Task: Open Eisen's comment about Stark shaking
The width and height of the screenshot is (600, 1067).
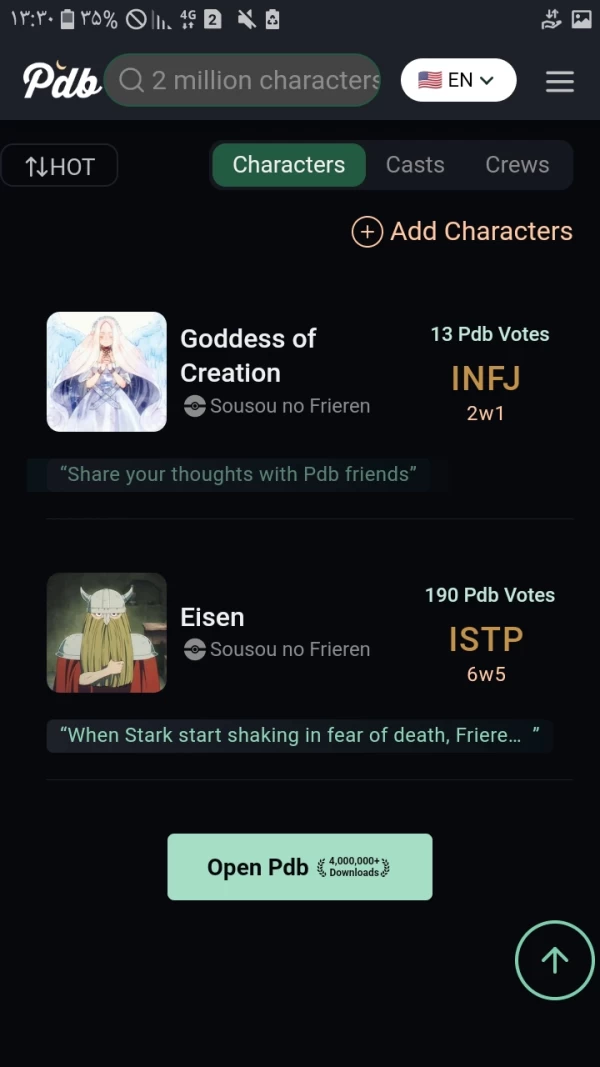Action: 298,735
